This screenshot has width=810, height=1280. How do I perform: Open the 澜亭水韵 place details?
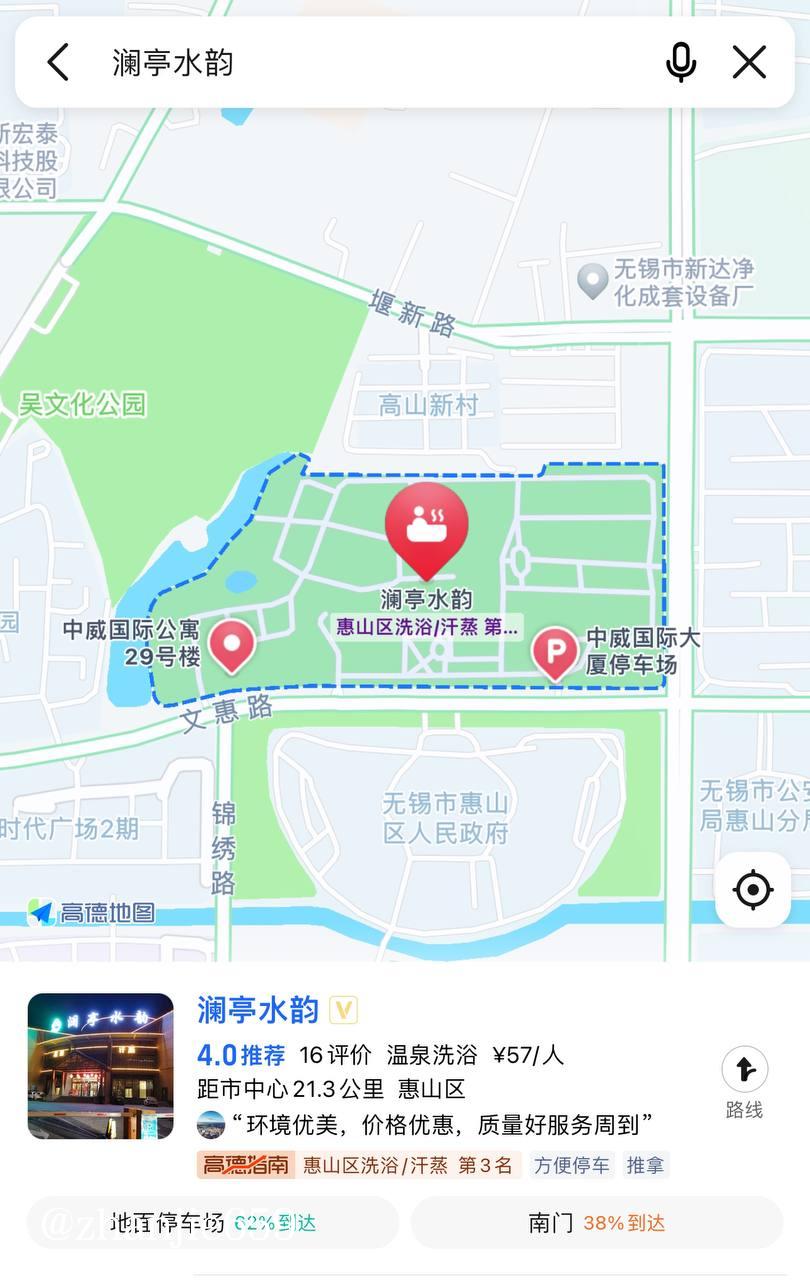(258, 1010)
